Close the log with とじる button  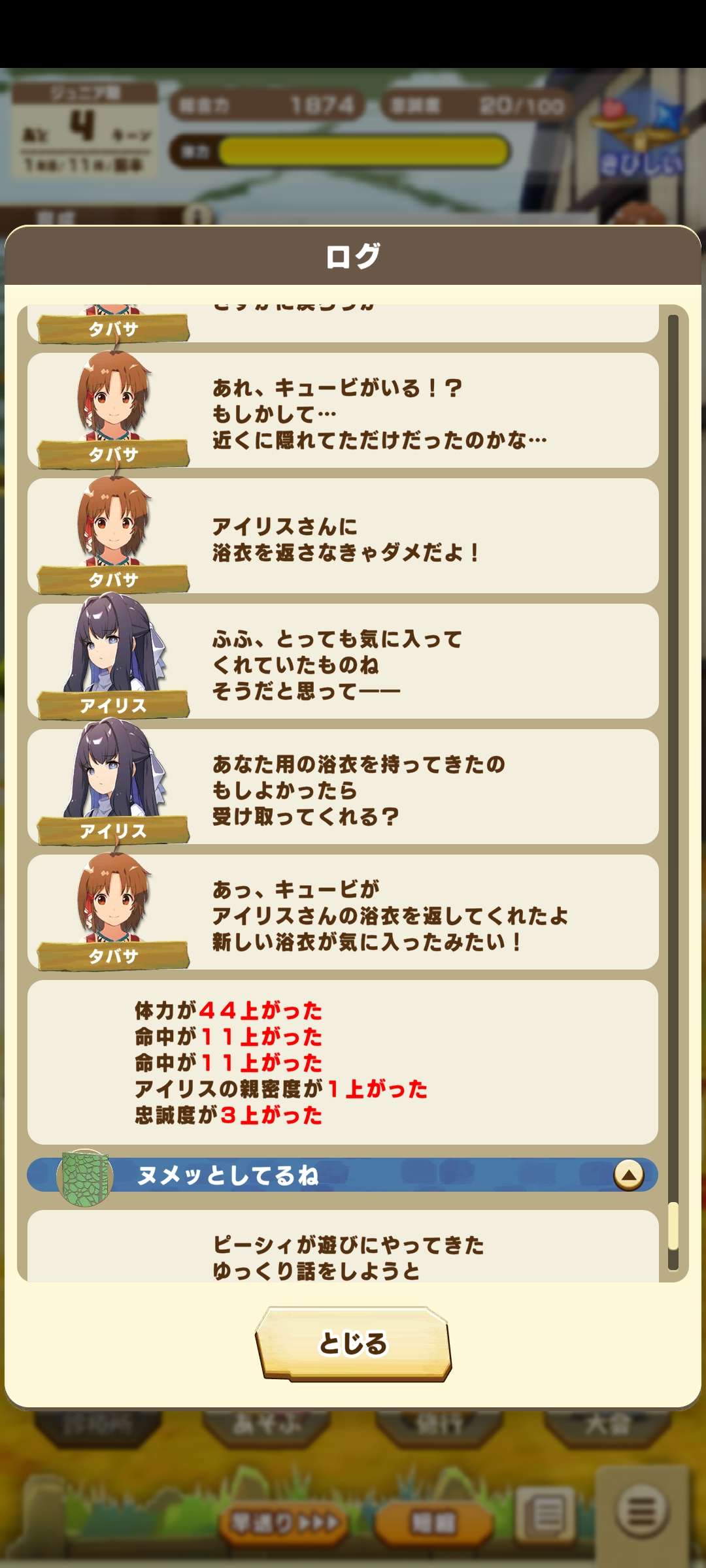353,1345
